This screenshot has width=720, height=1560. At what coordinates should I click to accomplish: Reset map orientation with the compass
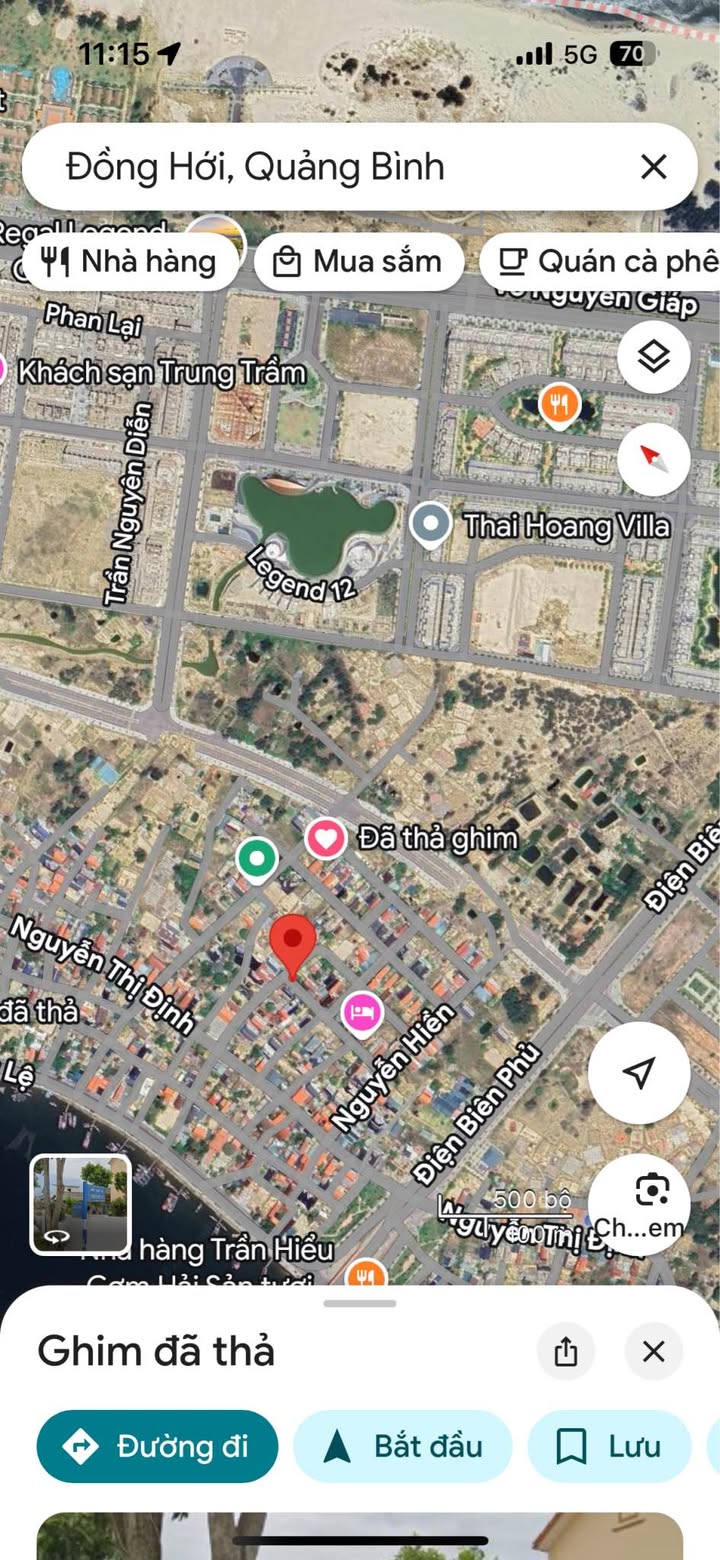653,459
